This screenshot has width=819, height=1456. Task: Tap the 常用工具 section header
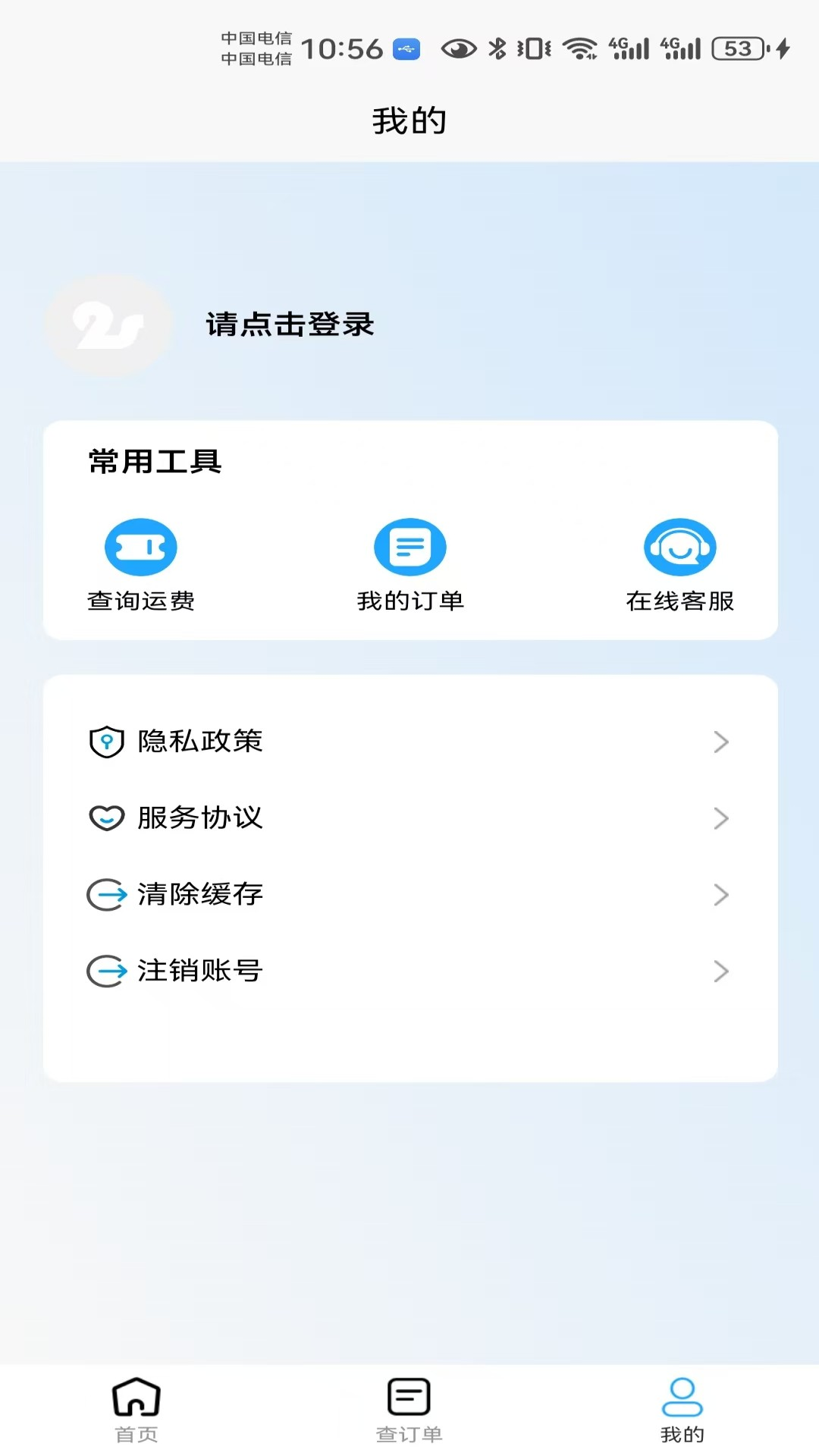pos(153,460)
